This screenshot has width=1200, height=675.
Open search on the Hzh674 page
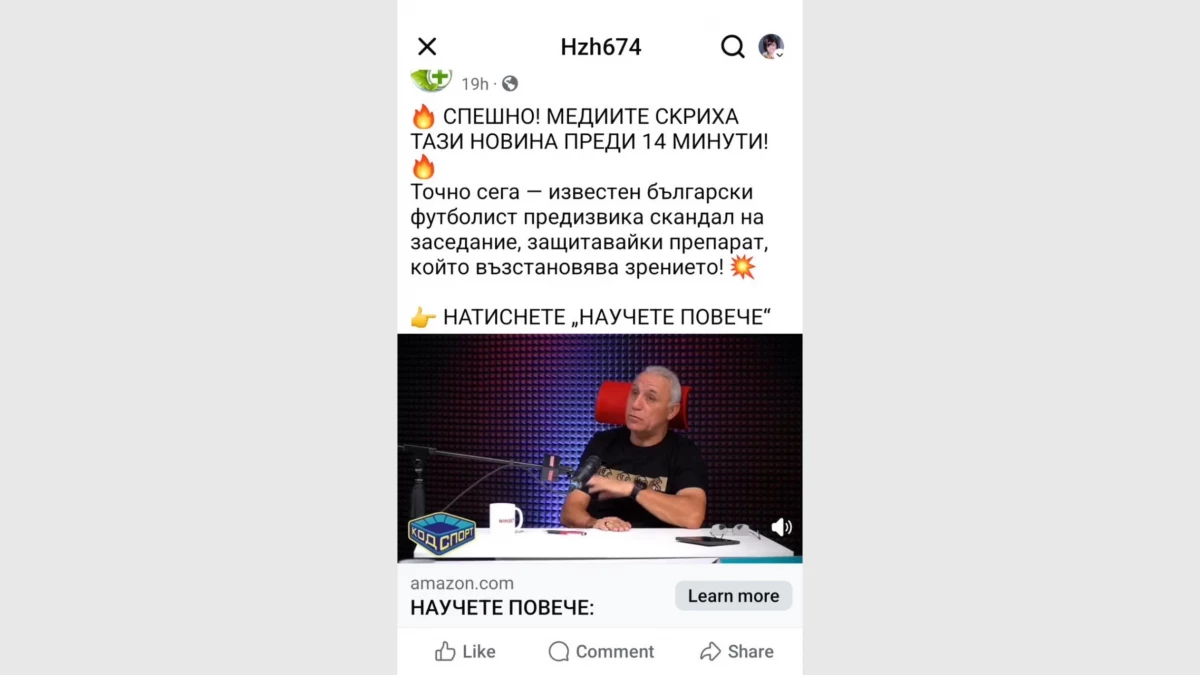(x=732, y=47)
